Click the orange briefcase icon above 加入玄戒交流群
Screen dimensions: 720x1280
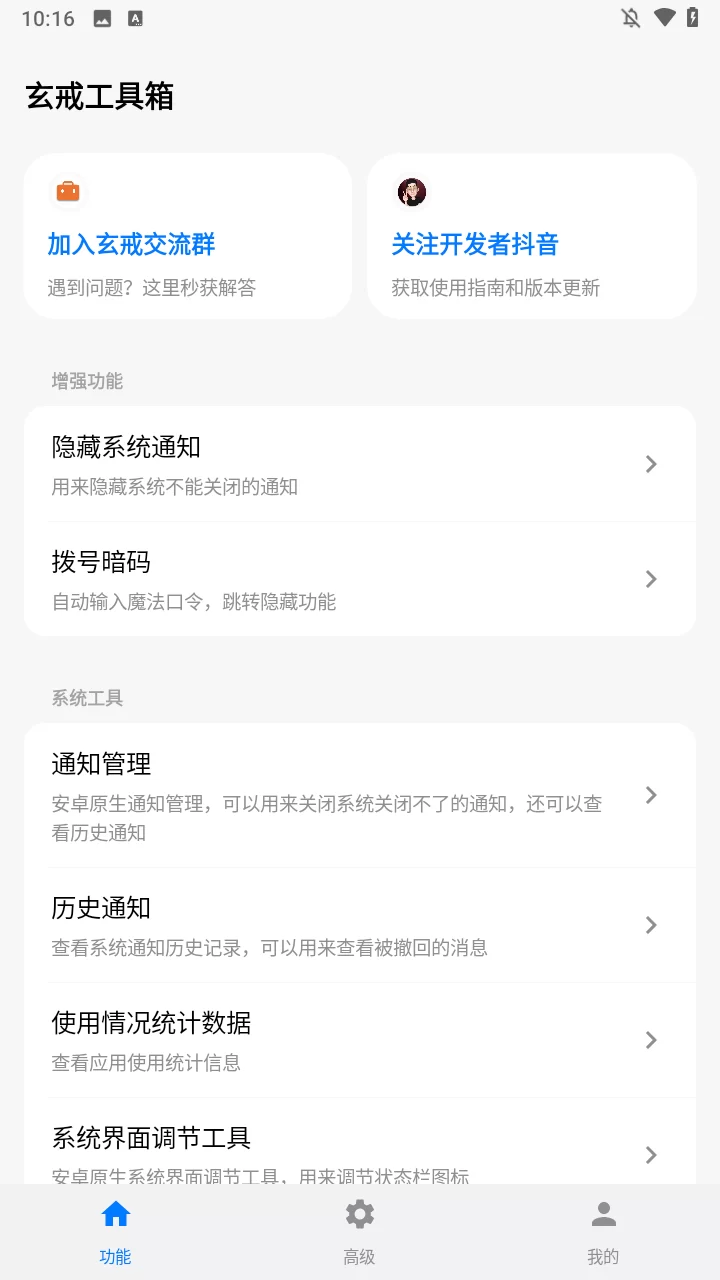point(67,191)
